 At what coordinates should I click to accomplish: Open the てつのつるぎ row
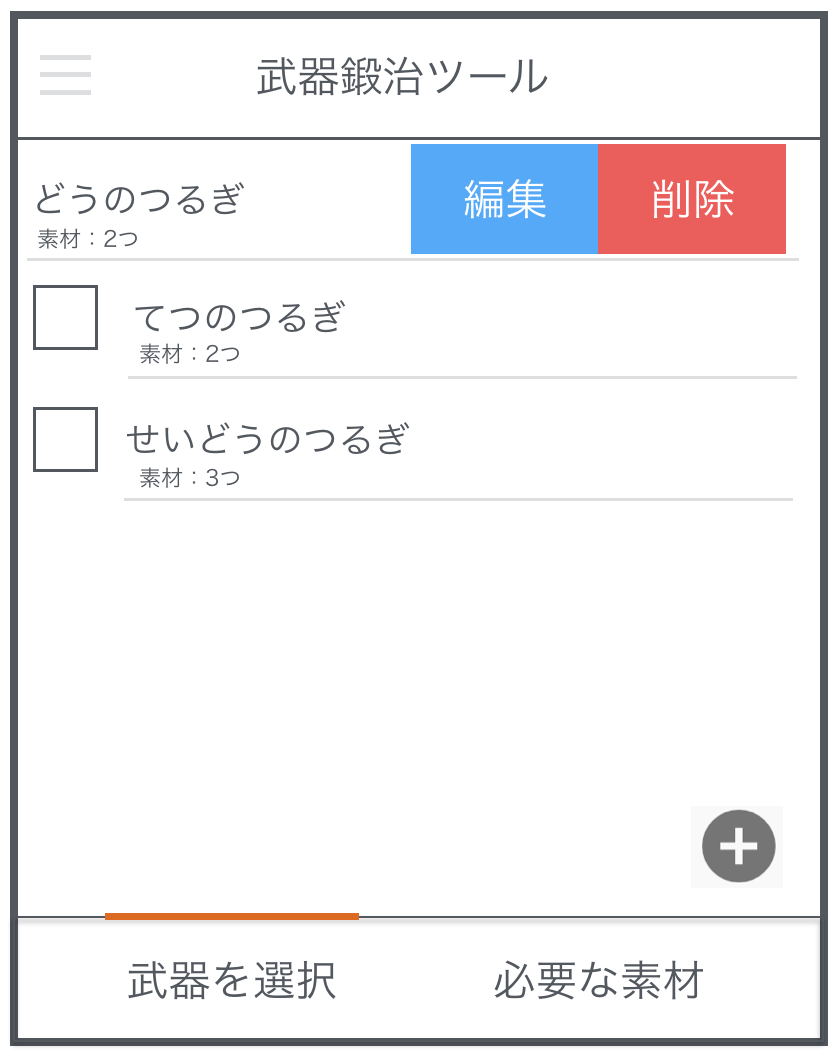tap(460, 330)
